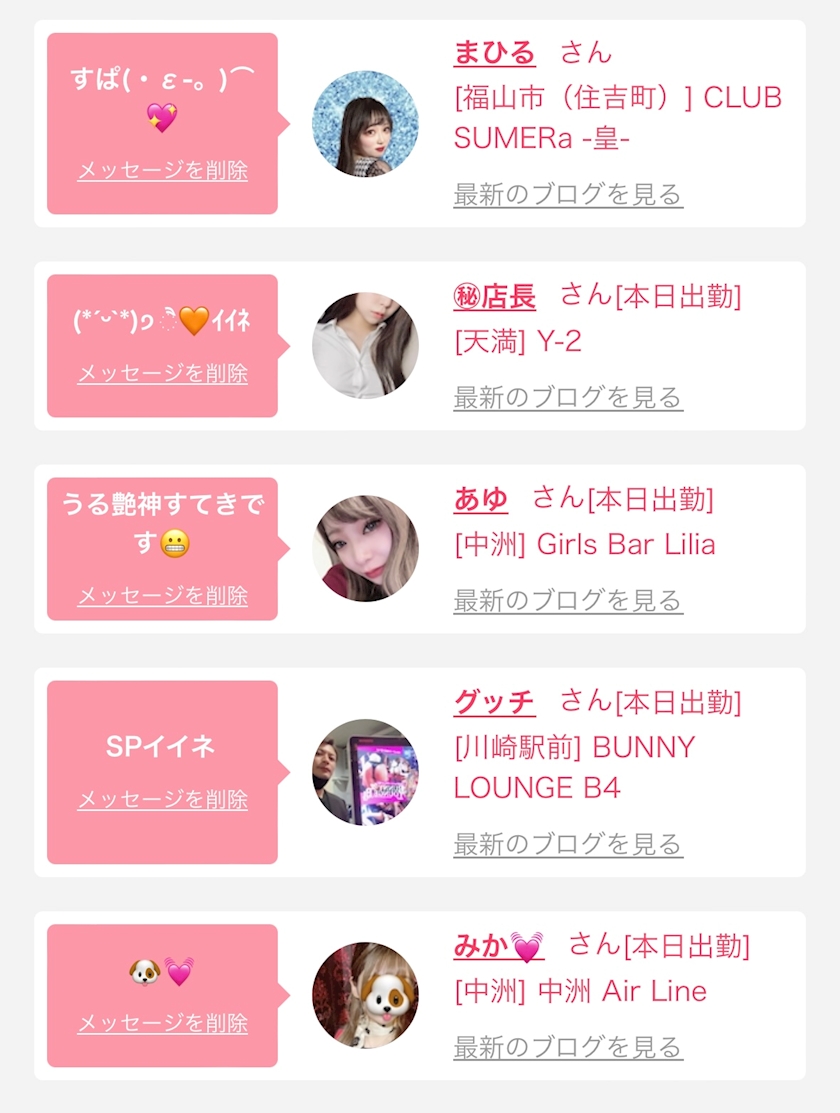Open ㊙店長's profile name link
Viewport: 840px width, 1113px height.
(x=494, y=296)
